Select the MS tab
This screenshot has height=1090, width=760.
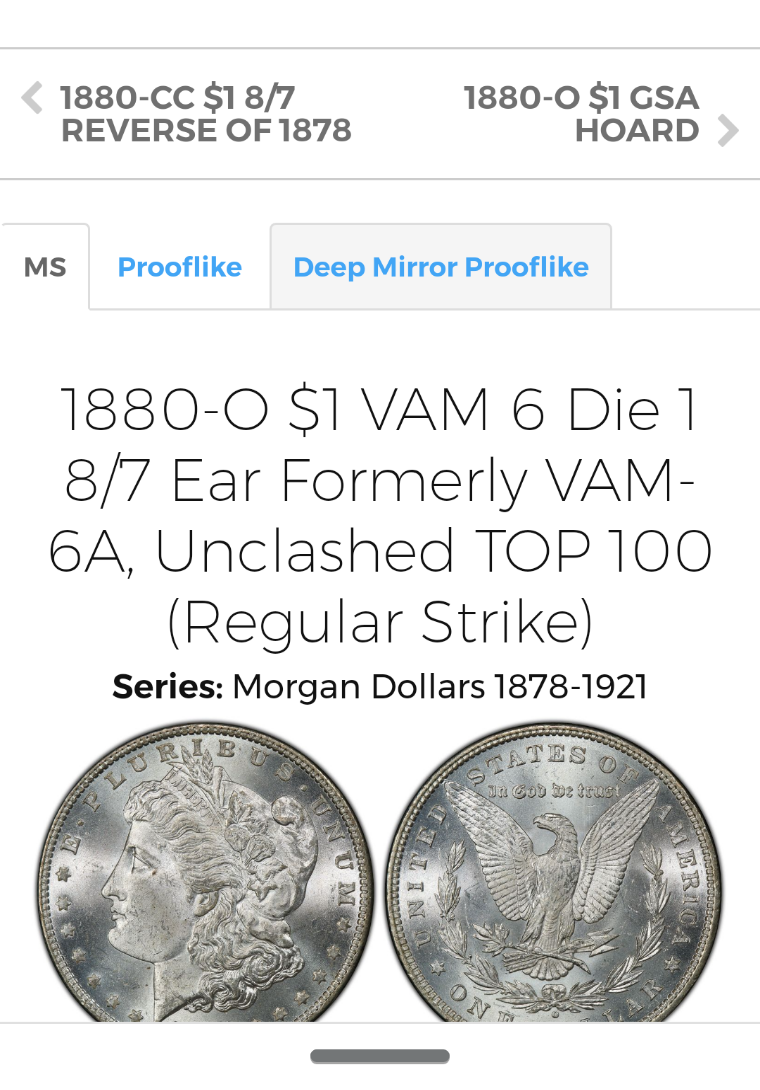[45, 267]
